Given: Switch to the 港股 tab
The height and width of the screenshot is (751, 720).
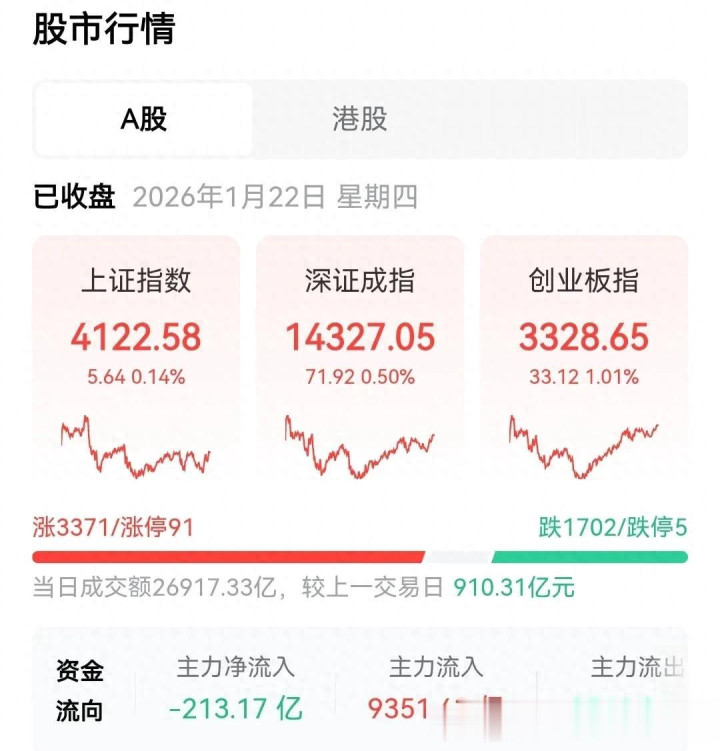Looking at the screenshot, I should point(360,119).
